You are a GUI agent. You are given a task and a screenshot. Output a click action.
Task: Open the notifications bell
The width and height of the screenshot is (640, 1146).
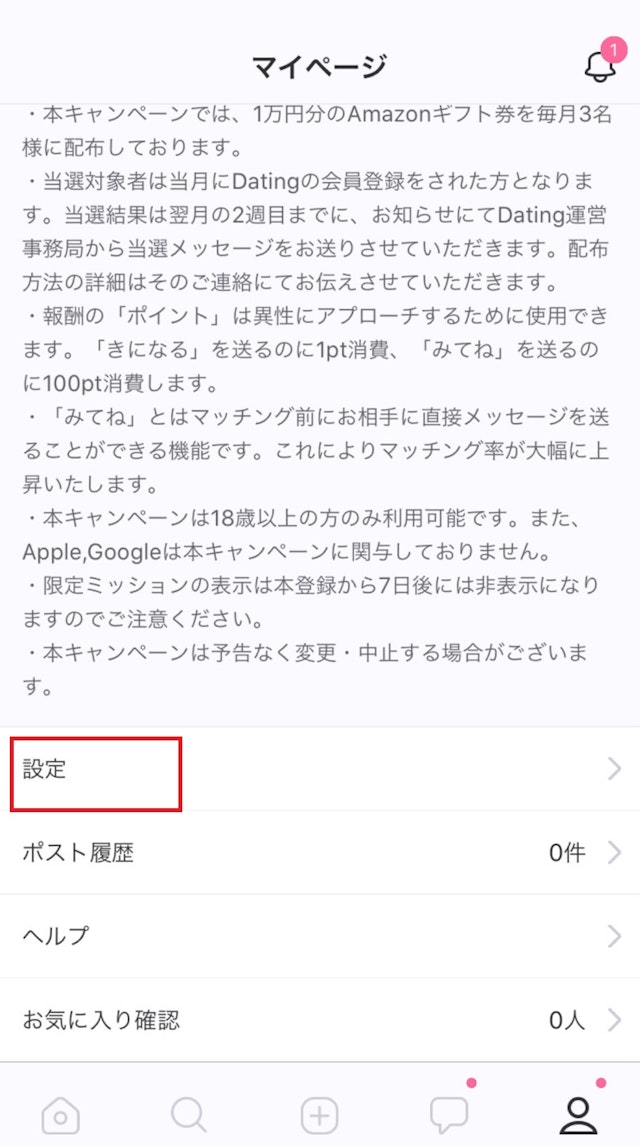[599, 66]
